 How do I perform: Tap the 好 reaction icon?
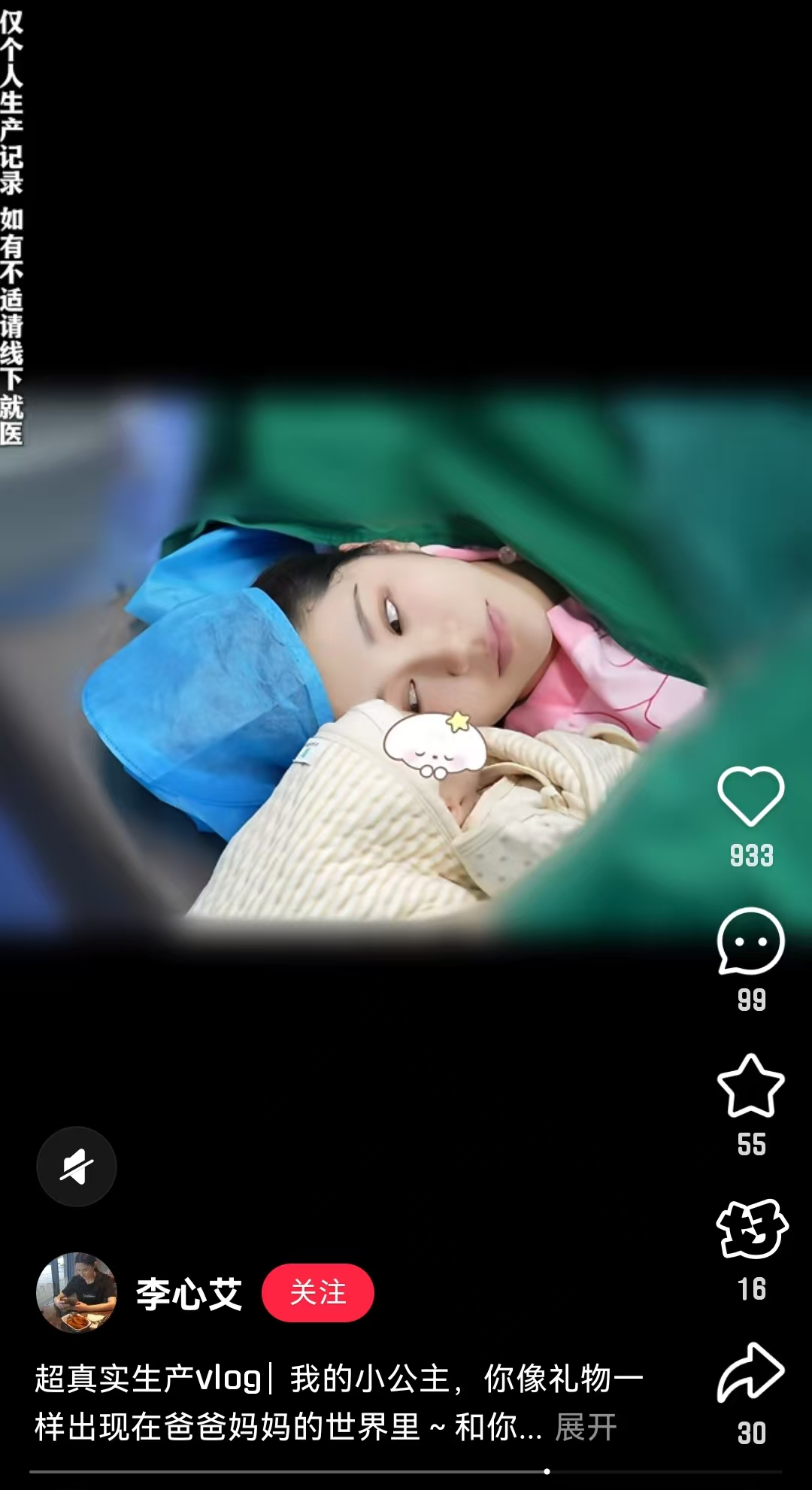(x=751, y=1230)
